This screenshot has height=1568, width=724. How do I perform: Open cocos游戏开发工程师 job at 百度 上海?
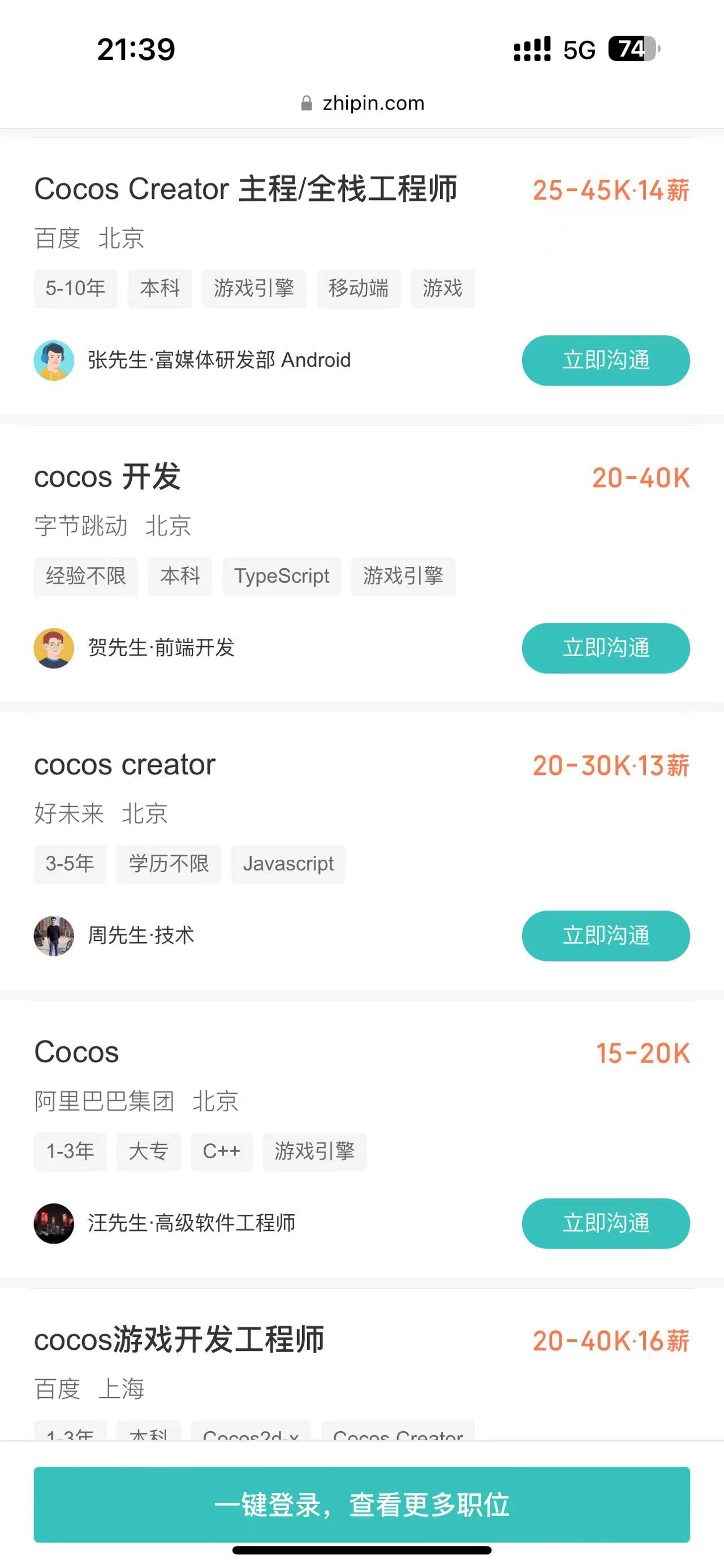pyautogui.click(x=179, y=1340)
